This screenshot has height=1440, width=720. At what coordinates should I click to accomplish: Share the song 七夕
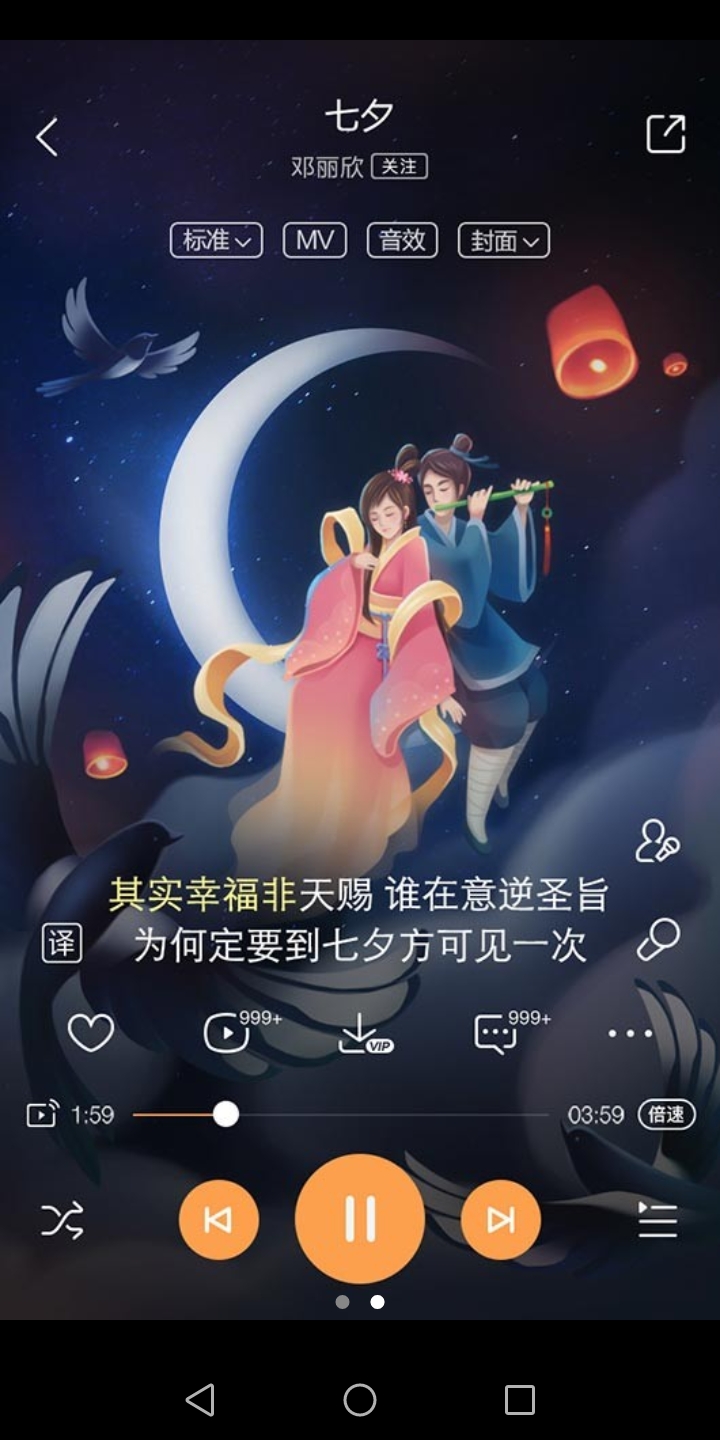click(666, 134)
